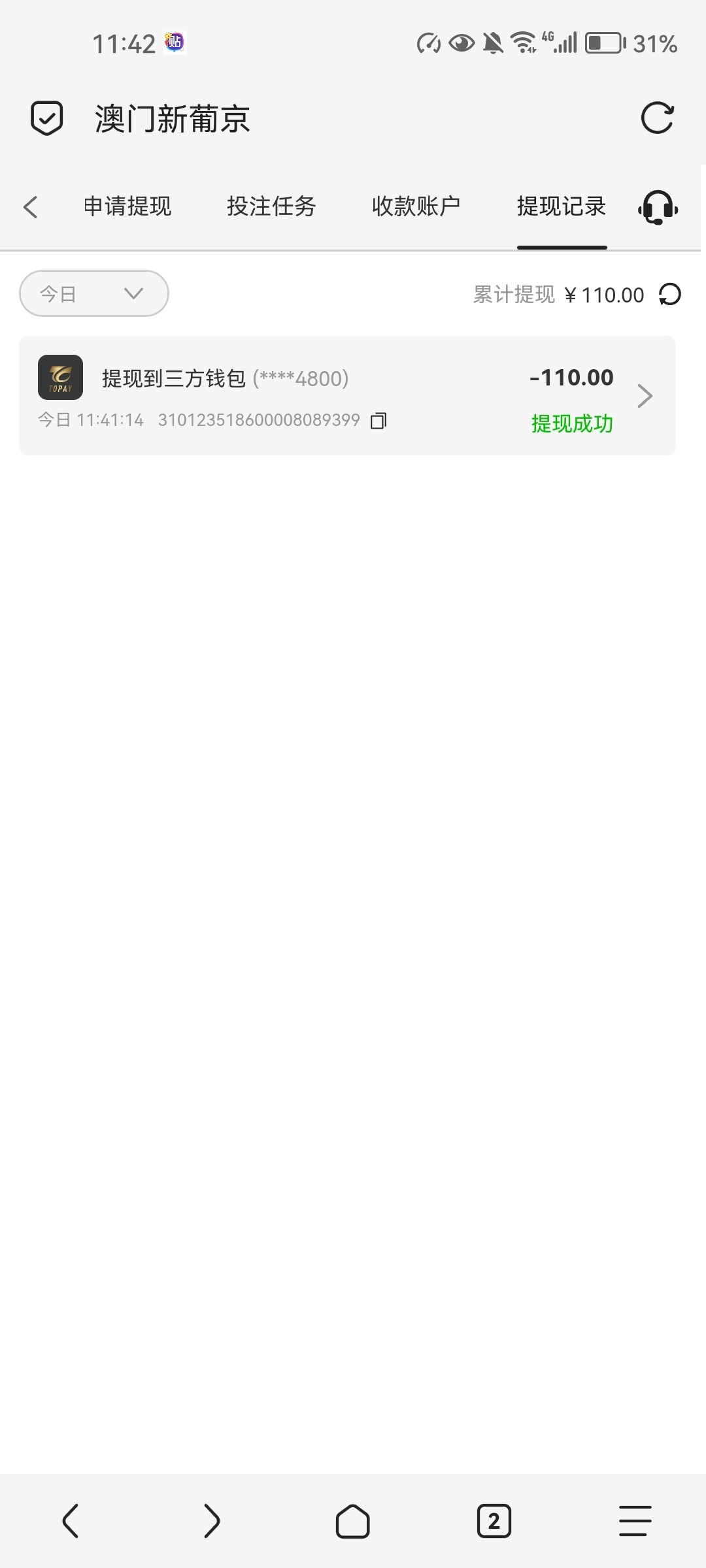Switch to the 申请提现 tab
The height and width of the screenshot is (1568, 706).
point(127,206)
